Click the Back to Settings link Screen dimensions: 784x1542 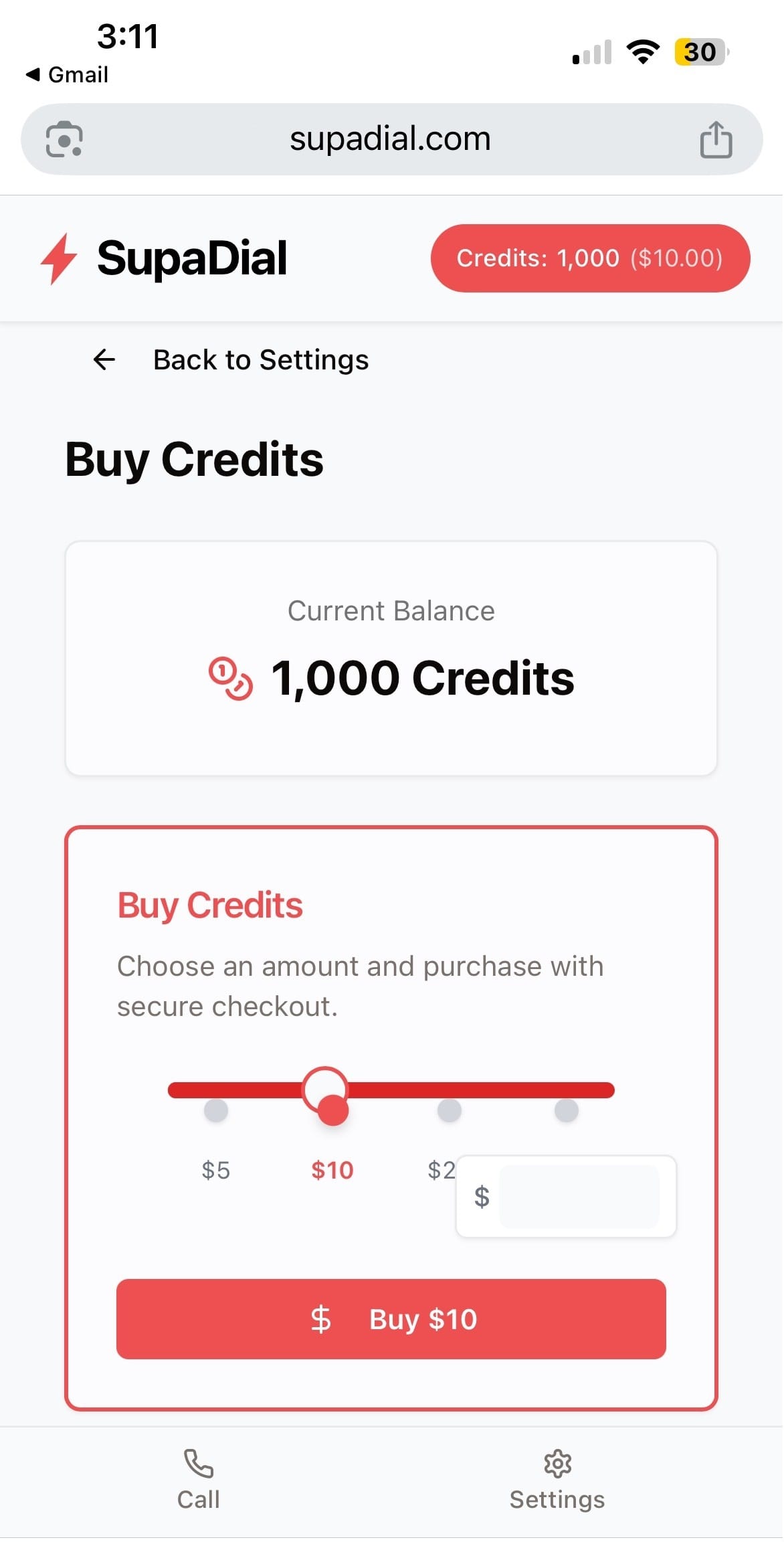[x=260, y=359]
